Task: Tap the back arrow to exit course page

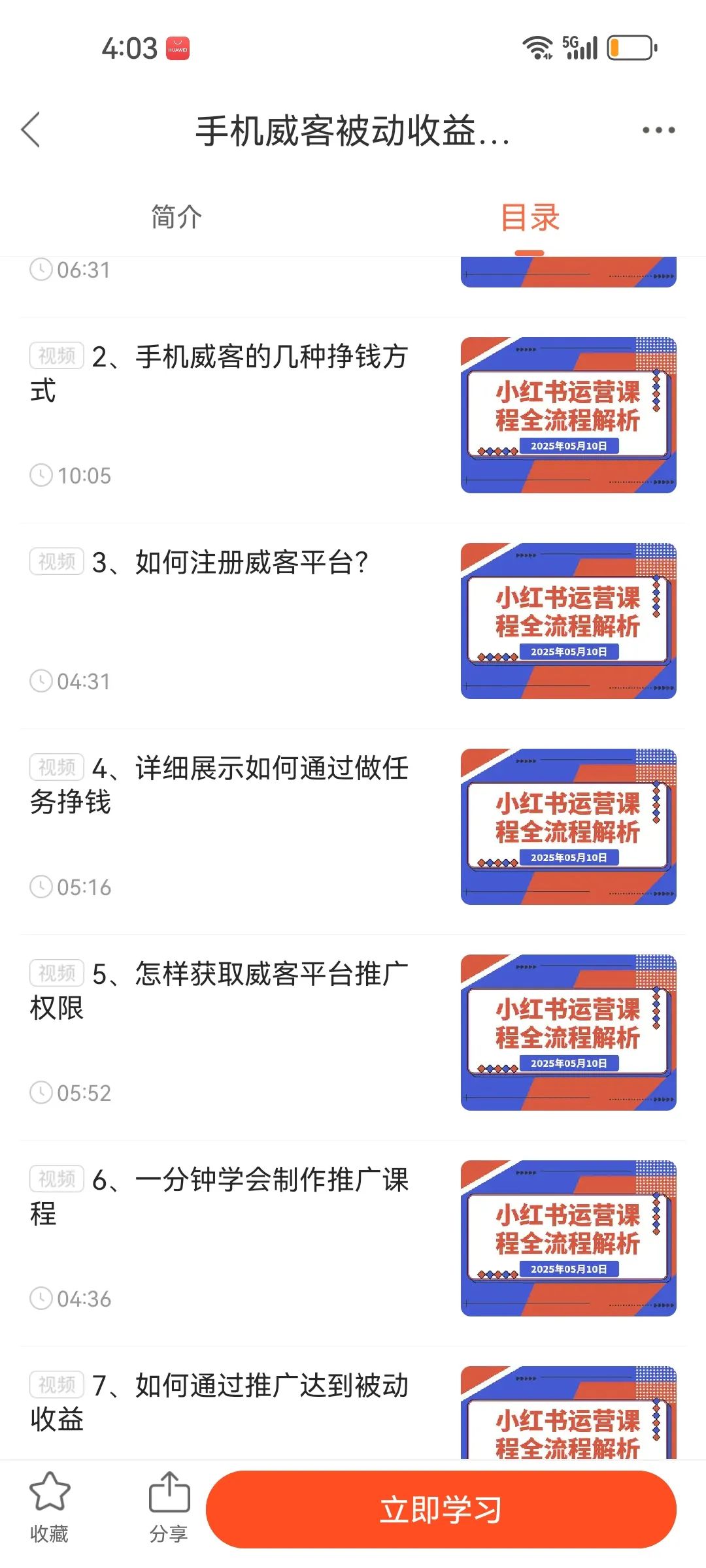Action: click(x=31, y=130)
